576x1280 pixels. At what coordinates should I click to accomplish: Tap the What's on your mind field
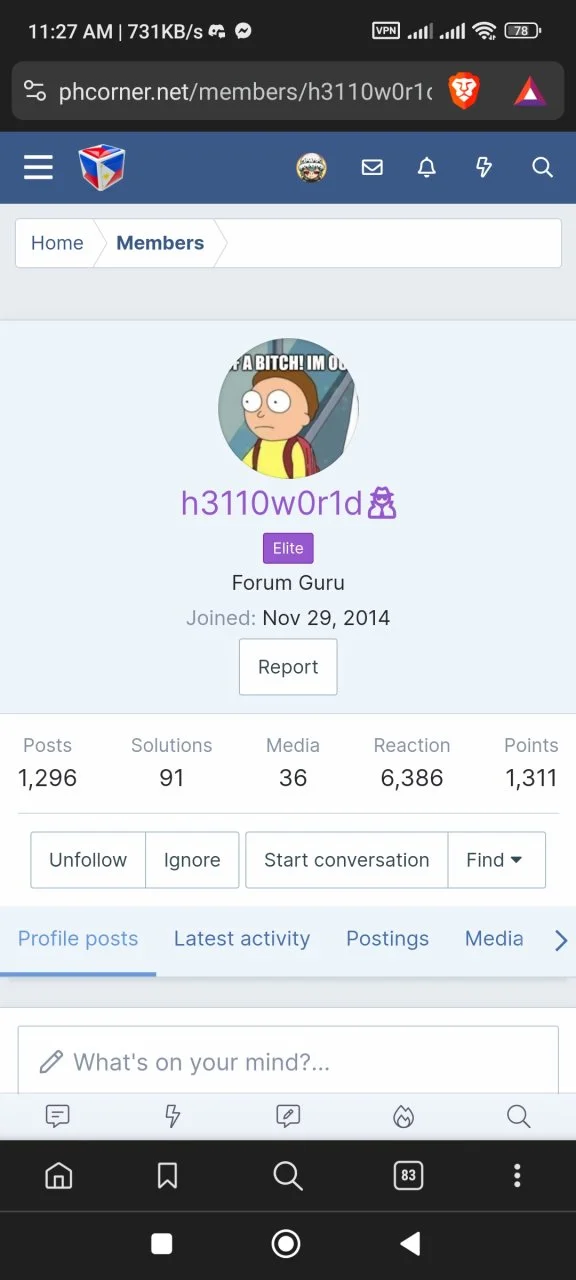(x=288, y=1062)
